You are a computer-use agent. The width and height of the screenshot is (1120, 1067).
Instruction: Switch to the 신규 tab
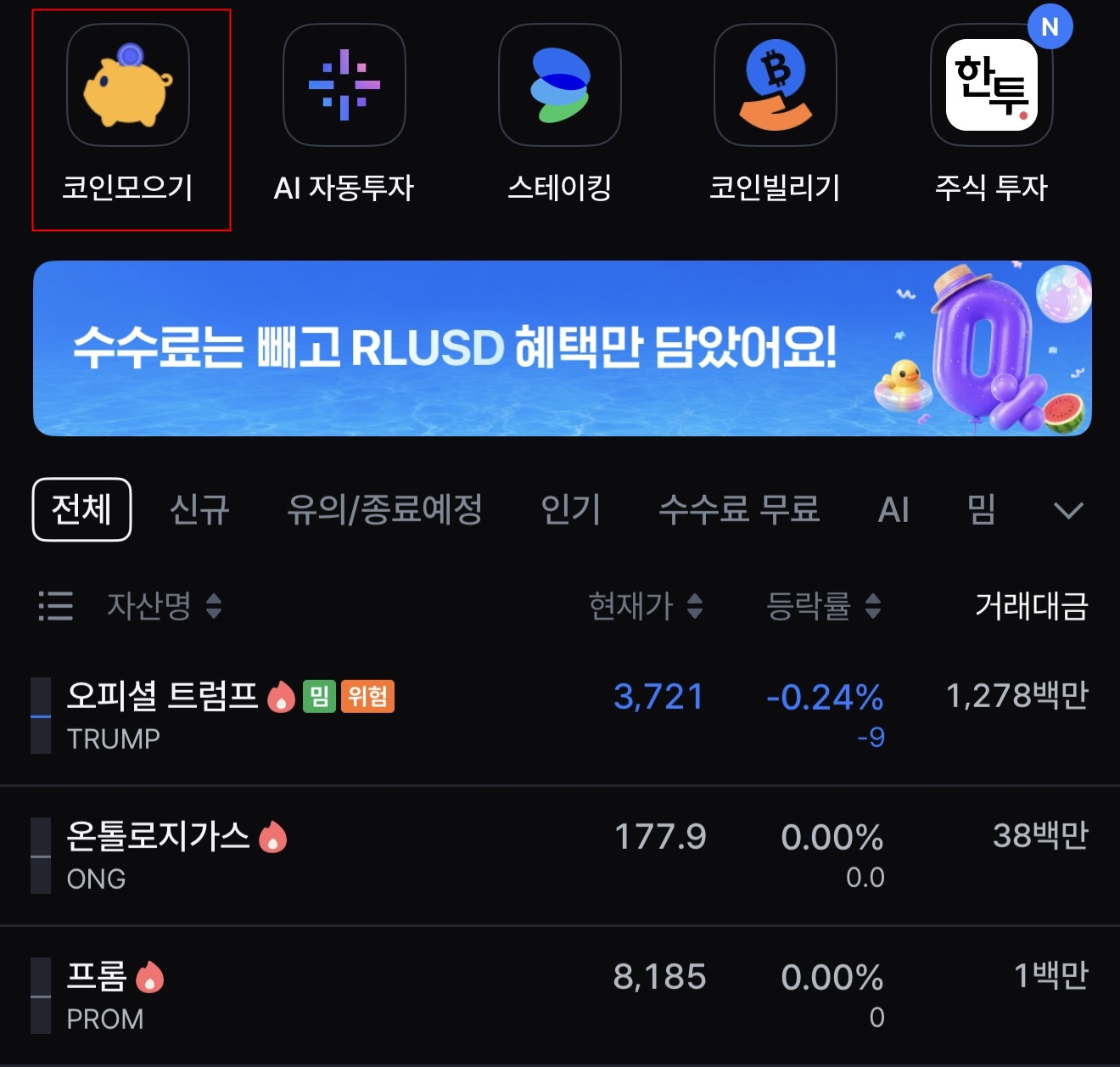tap(199, 509)
